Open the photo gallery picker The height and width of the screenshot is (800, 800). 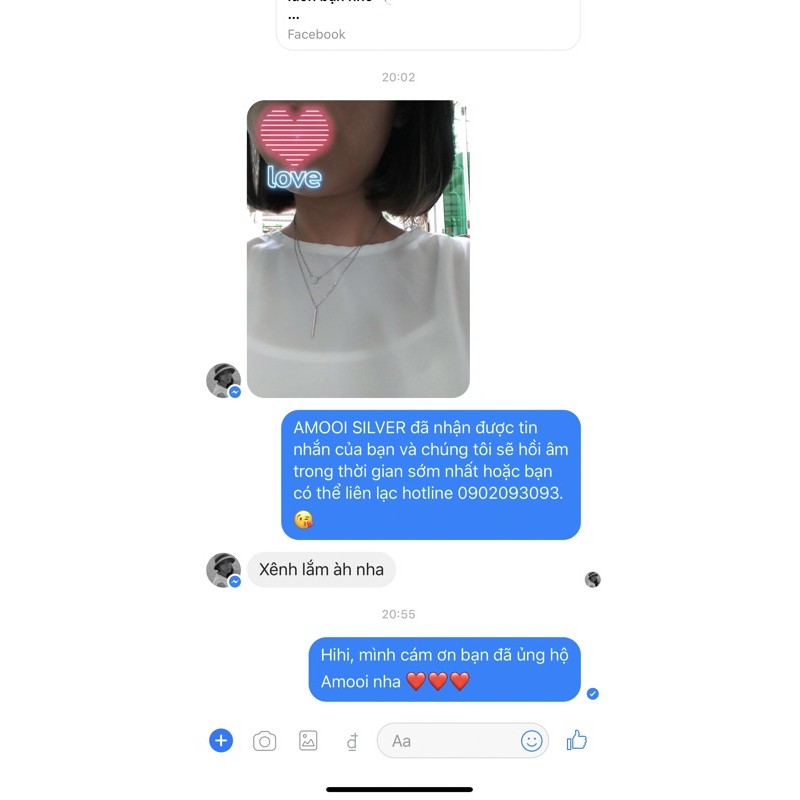(x=308, y=741)
